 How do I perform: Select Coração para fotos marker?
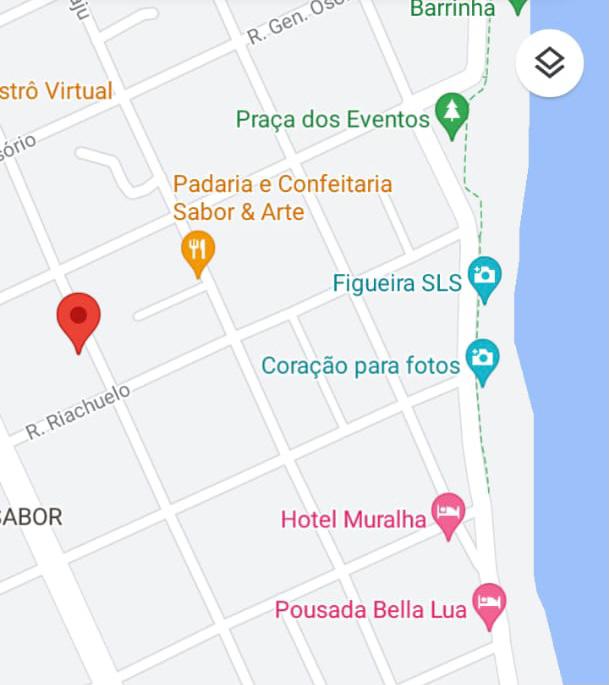click(482, 359)
